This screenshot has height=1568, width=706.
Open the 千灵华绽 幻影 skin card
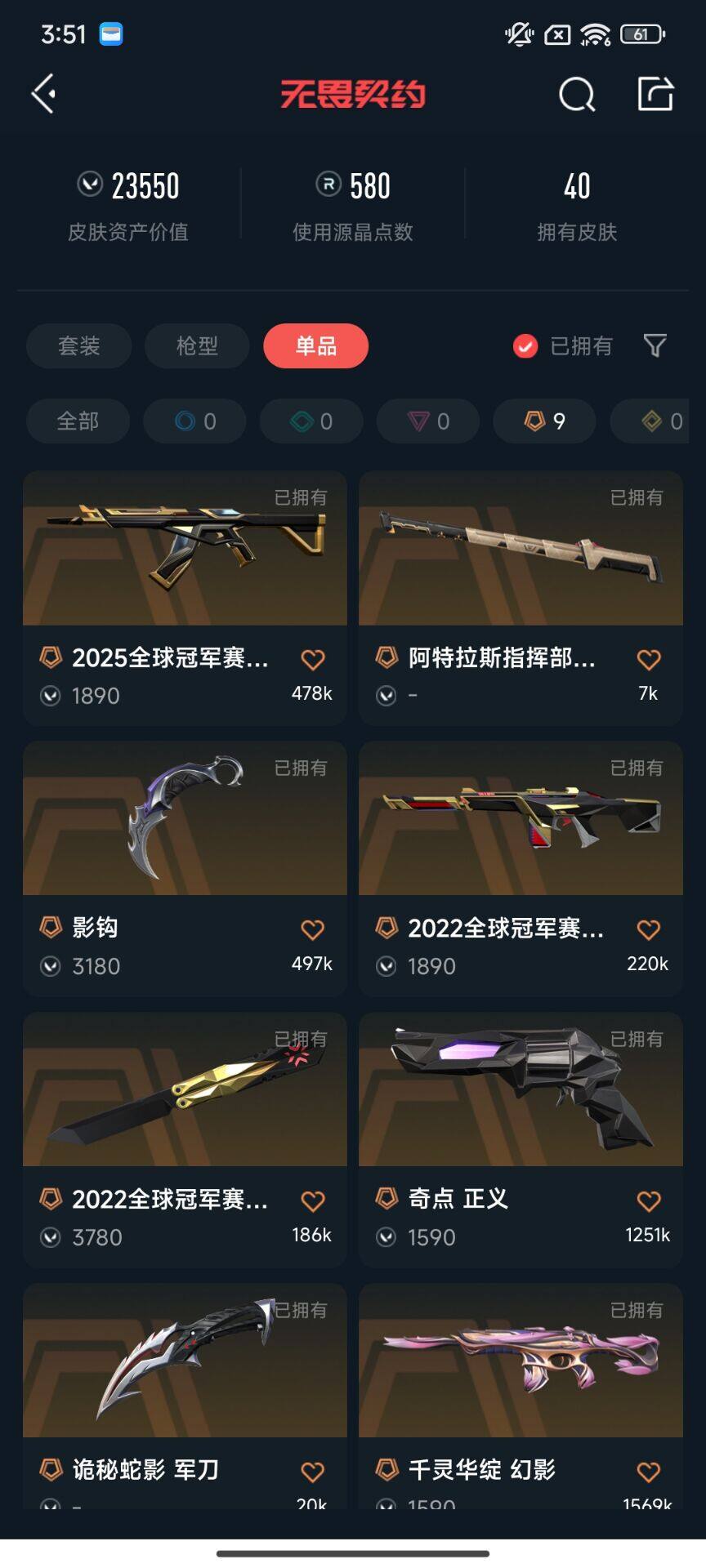pos(521,1396)
